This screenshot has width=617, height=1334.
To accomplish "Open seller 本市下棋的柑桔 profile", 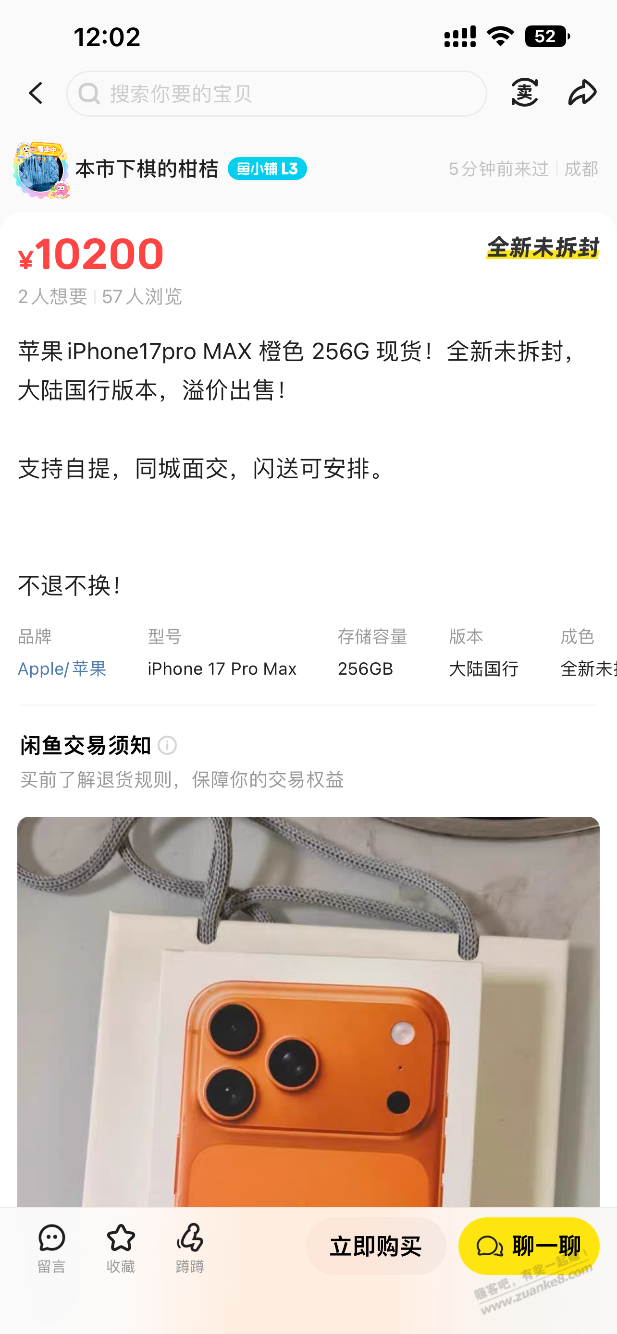I will tap(146, 169).
